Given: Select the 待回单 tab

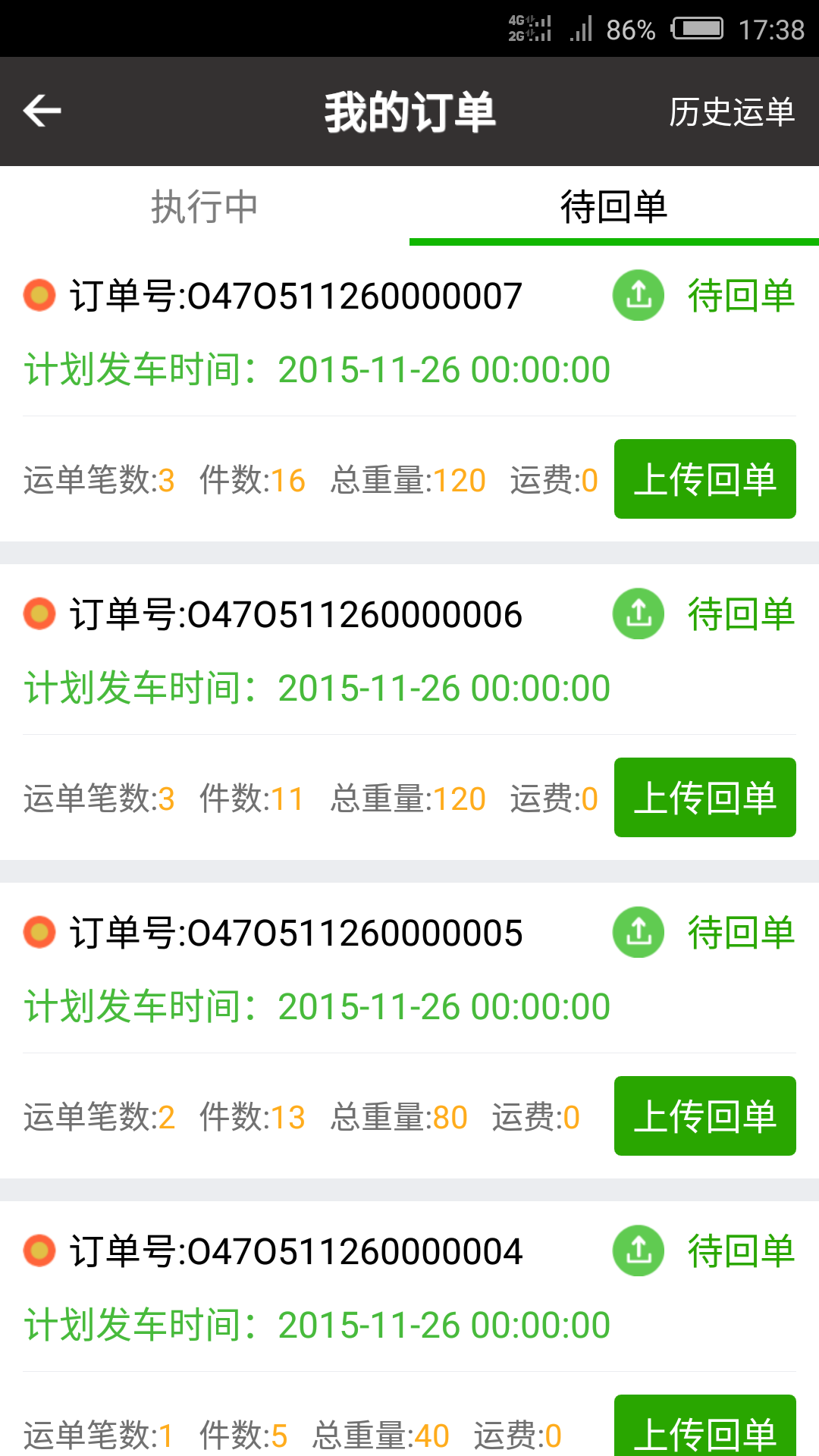Looking at the screenshot, I should tap(614, 206).
